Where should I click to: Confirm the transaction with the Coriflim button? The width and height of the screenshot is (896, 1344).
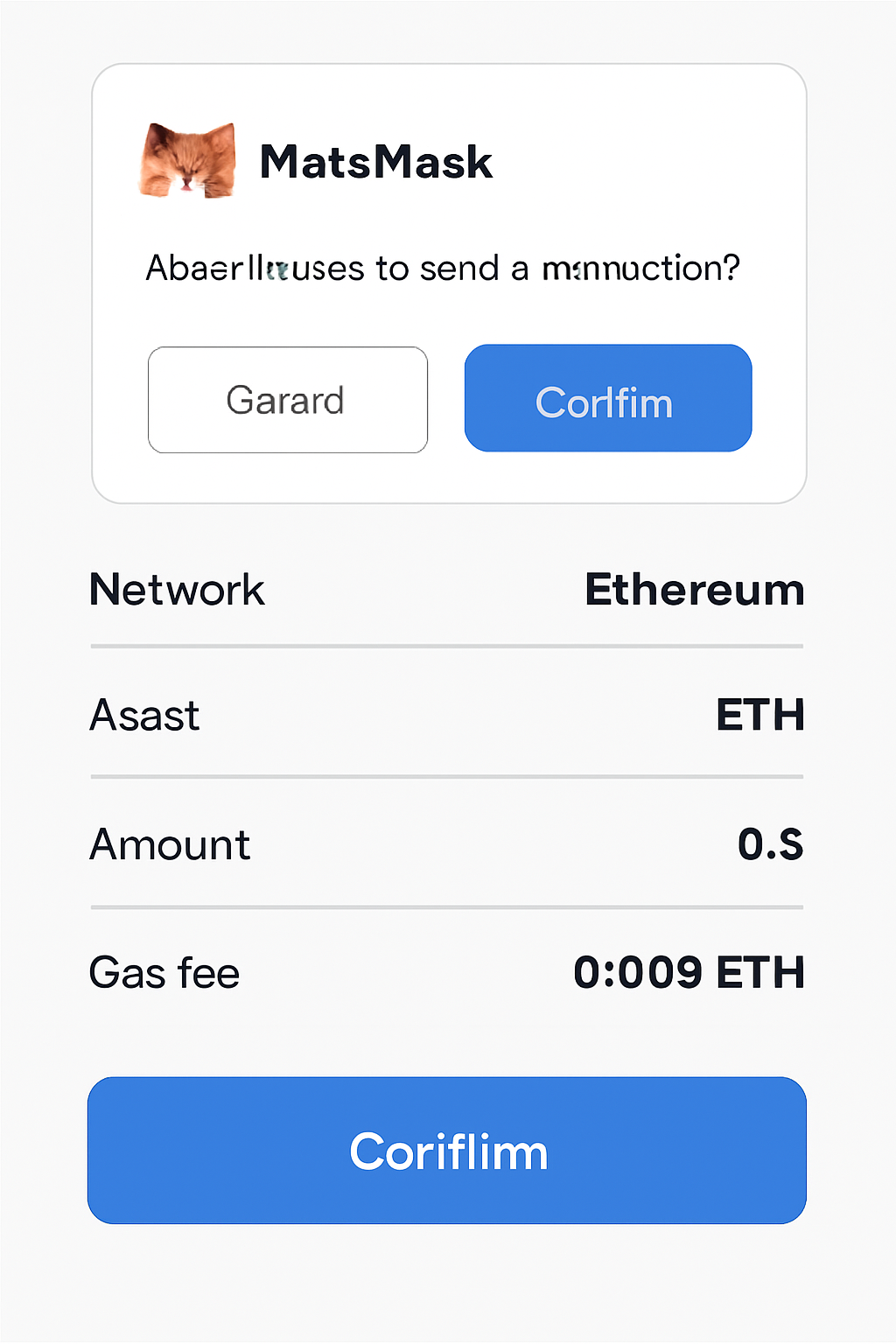pyautogui.click(x=607, y=399)
